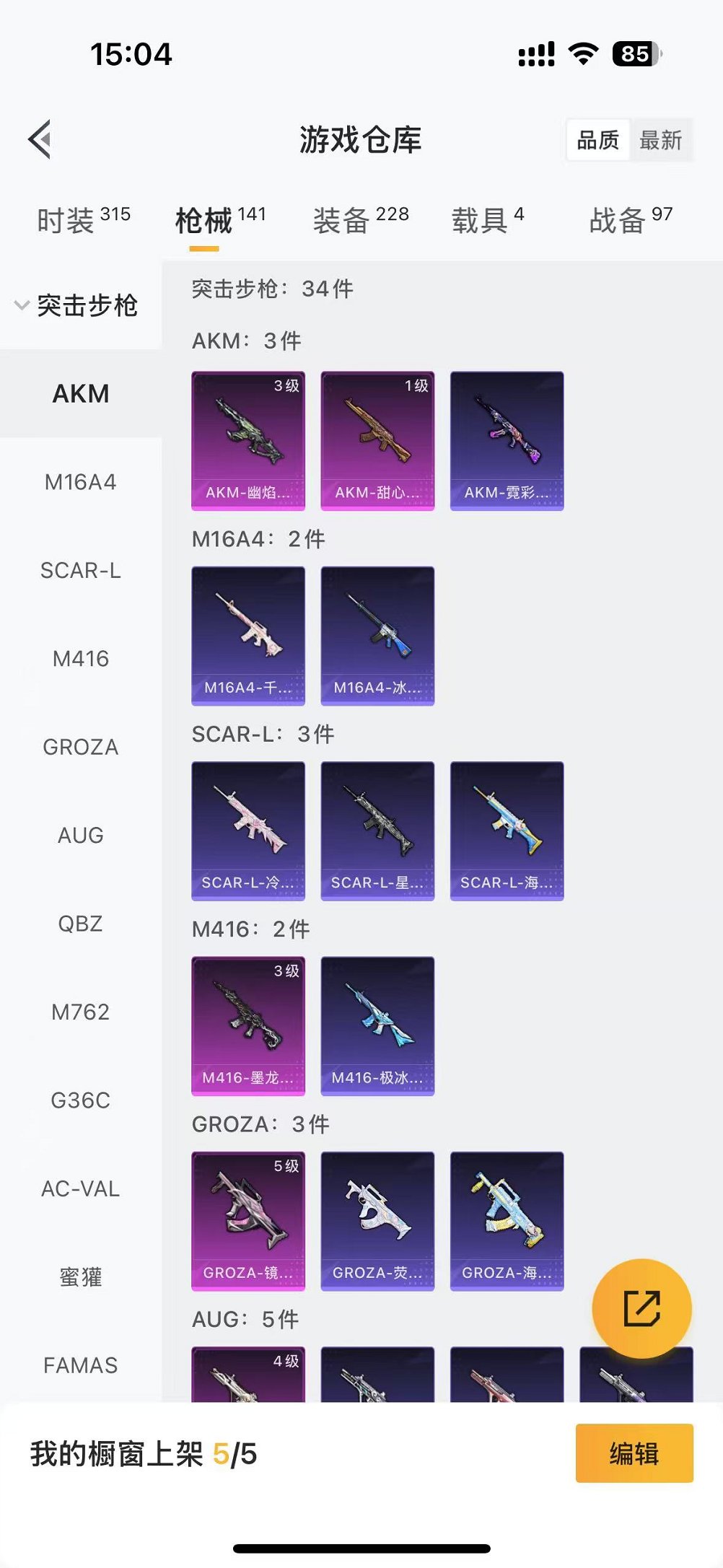Select M16A4 in the side list
This screenshot has height=1568, width=723.
80,482
